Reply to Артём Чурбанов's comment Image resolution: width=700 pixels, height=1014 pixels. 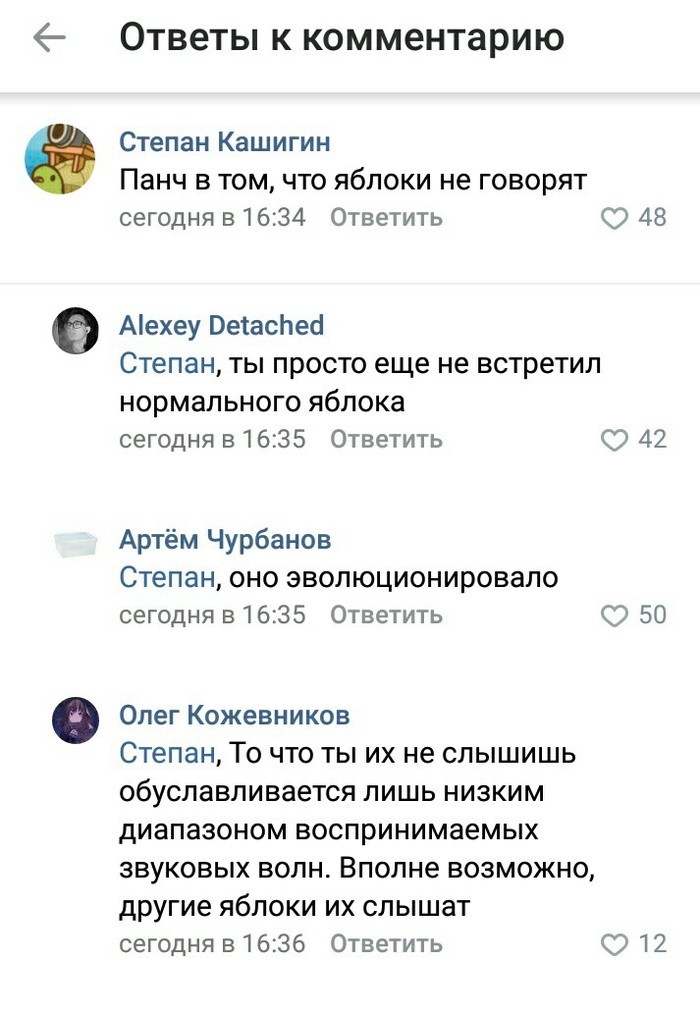pyautogui.click(x=386, y=615)
